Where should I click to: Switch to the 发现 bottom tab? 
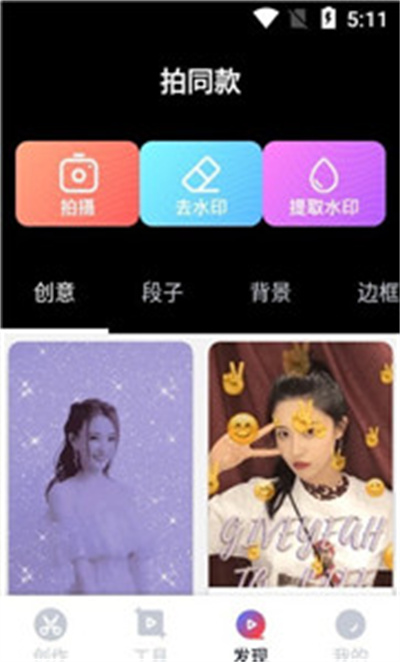[x=250, y=633]
